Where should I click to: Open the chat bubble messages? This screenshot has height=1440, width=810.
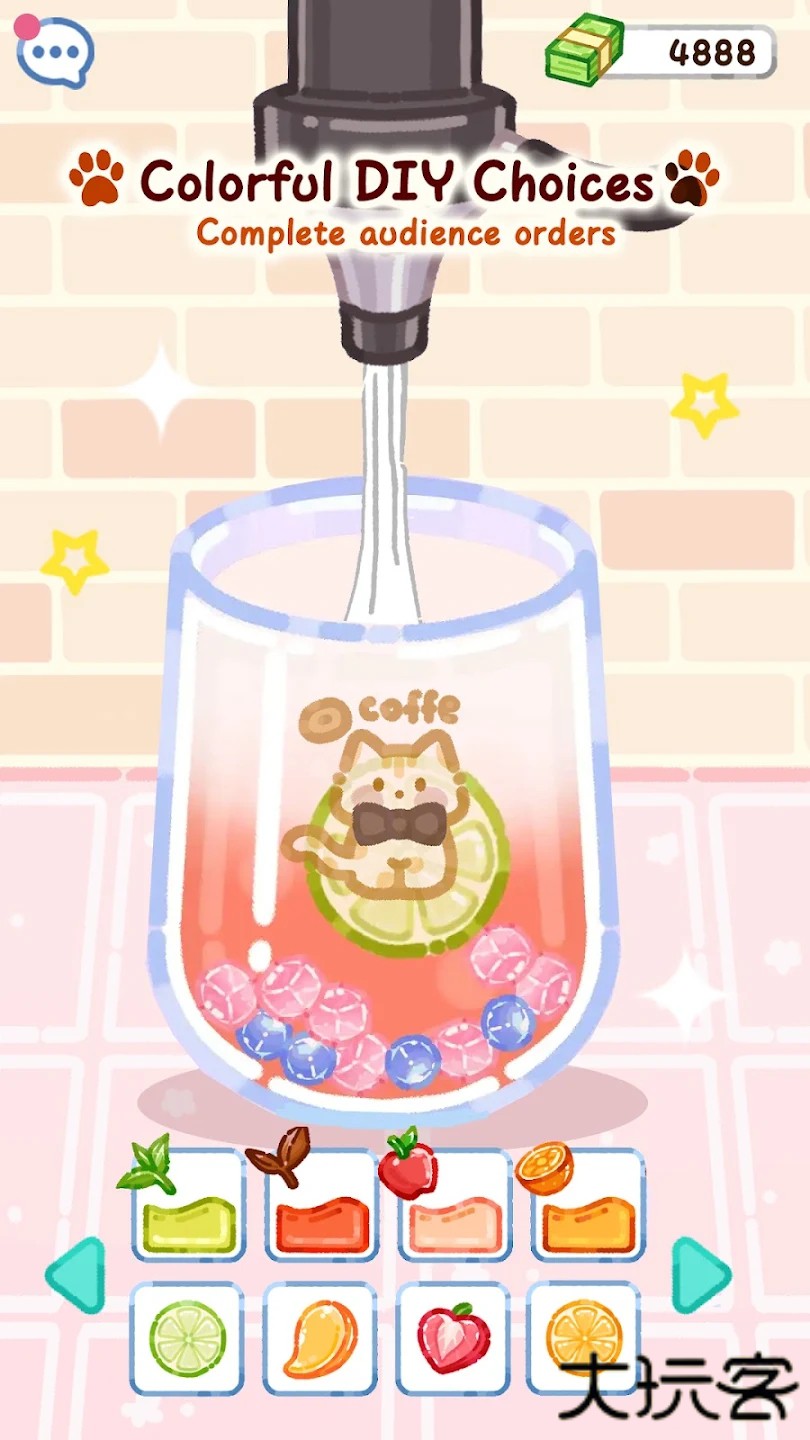click(55, 52)
